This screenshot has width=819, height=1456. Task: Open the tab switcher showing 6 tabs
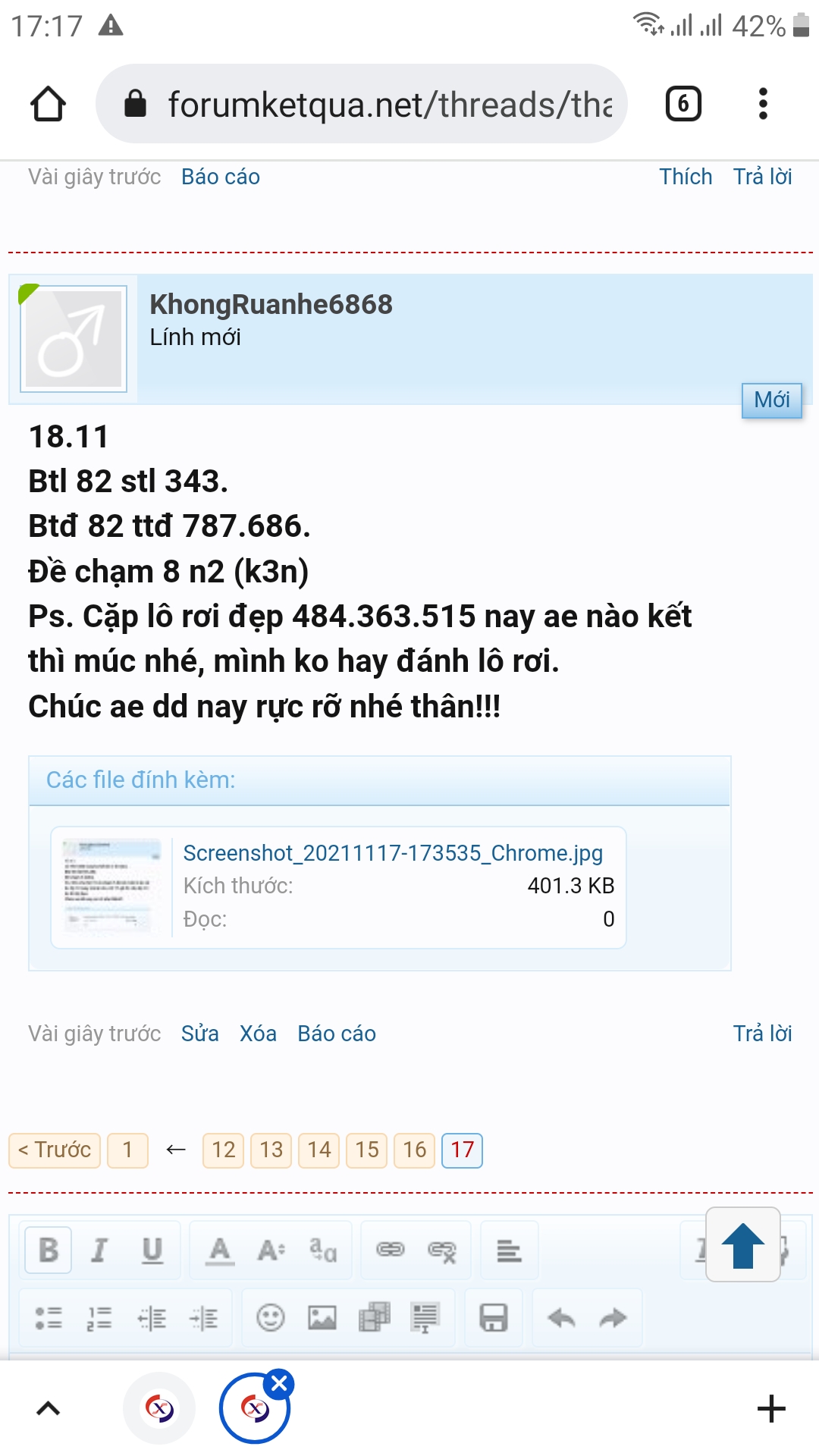tap(683, 104)
